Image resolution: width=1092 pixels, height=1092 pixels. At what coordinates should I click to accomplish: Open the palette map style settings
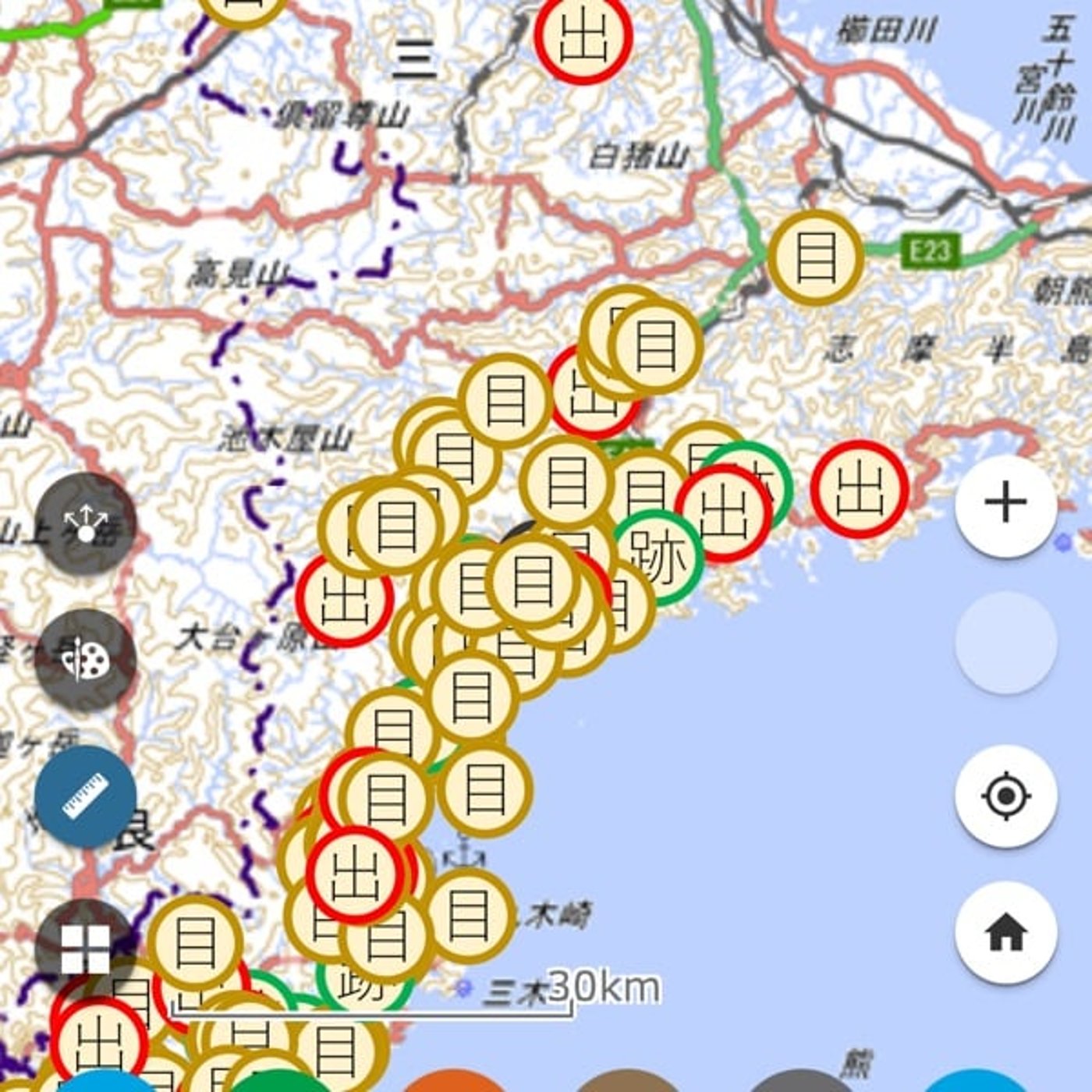86,660
